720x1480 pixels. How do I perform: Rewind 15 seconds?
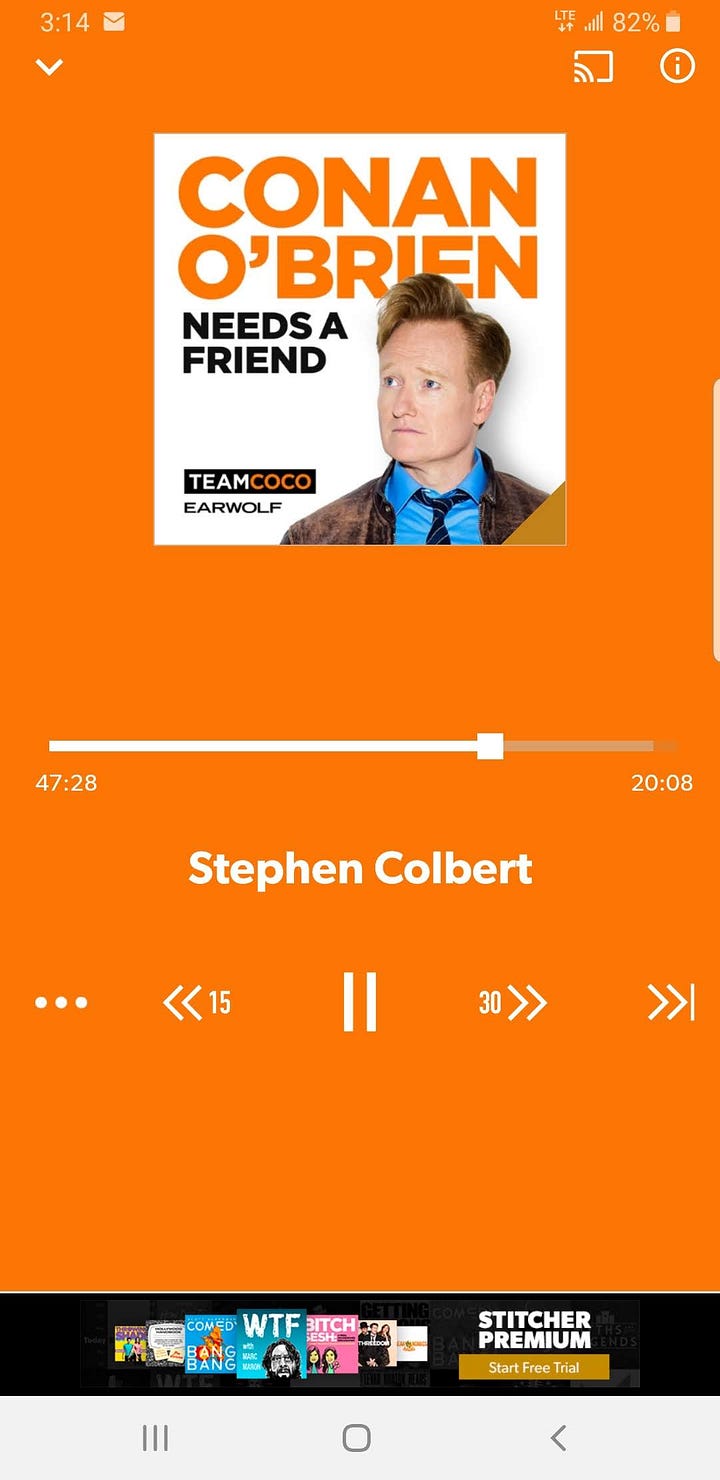pos(197,1002)
